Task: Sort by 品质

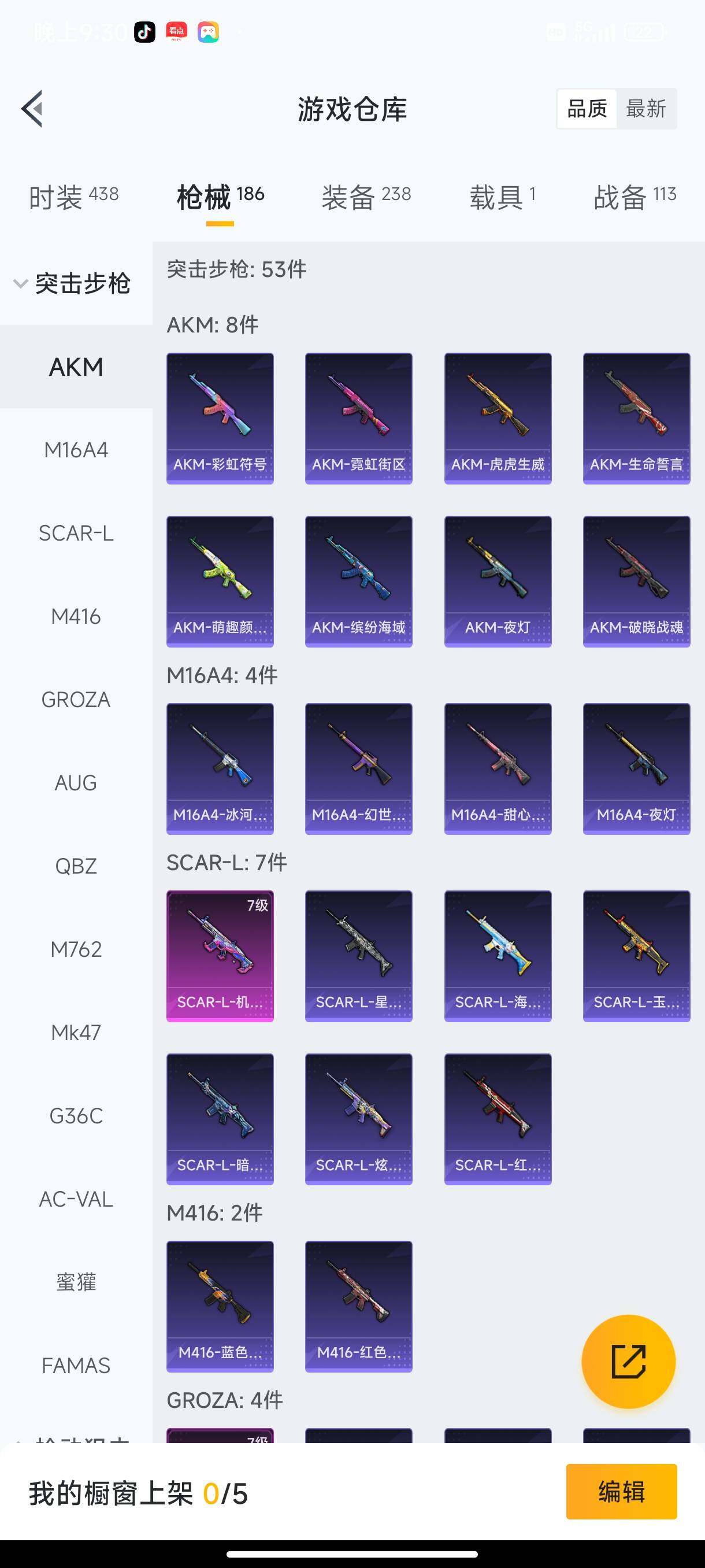Action: tap(587, 109)
